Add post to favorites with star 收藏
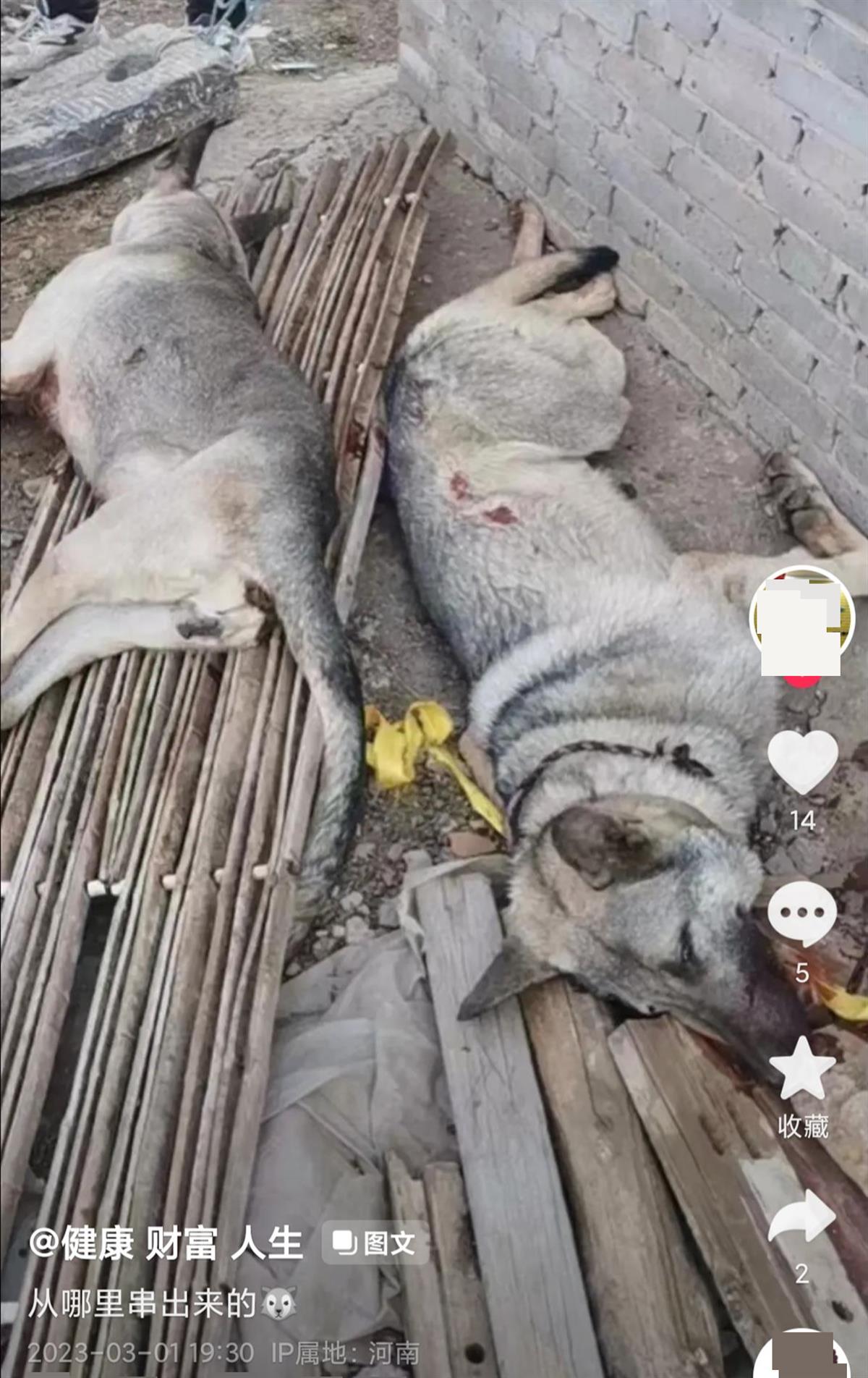Viewport: 868px width, 1378px height. click(x=802, y=1069)
